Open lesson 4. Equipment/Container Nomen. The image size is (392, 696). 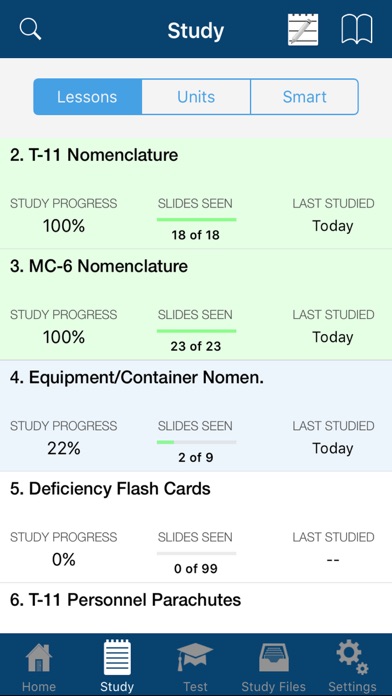pos(196,416)
